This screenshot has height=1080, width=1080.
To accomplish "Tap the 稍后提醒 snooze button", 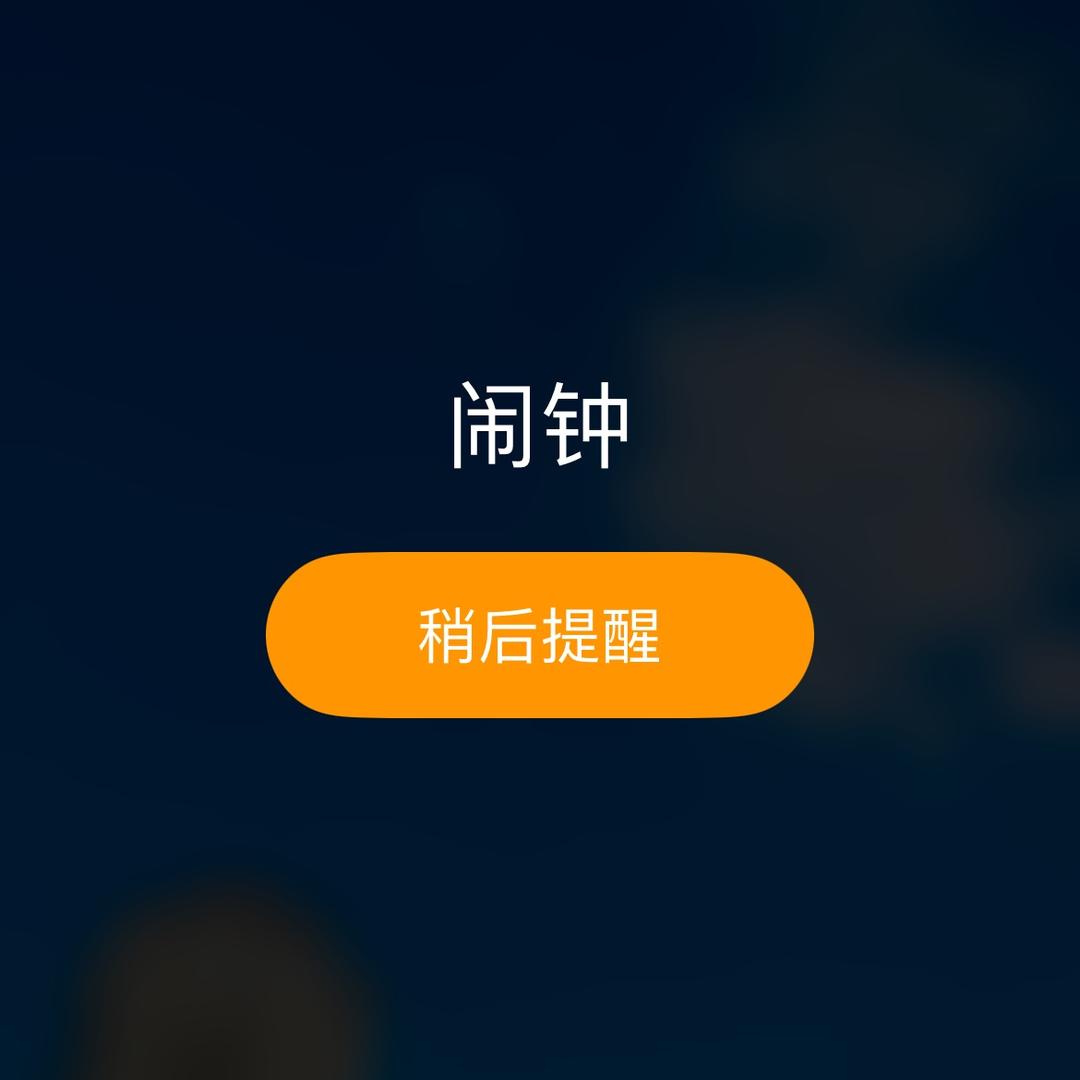I will (540, 635).
